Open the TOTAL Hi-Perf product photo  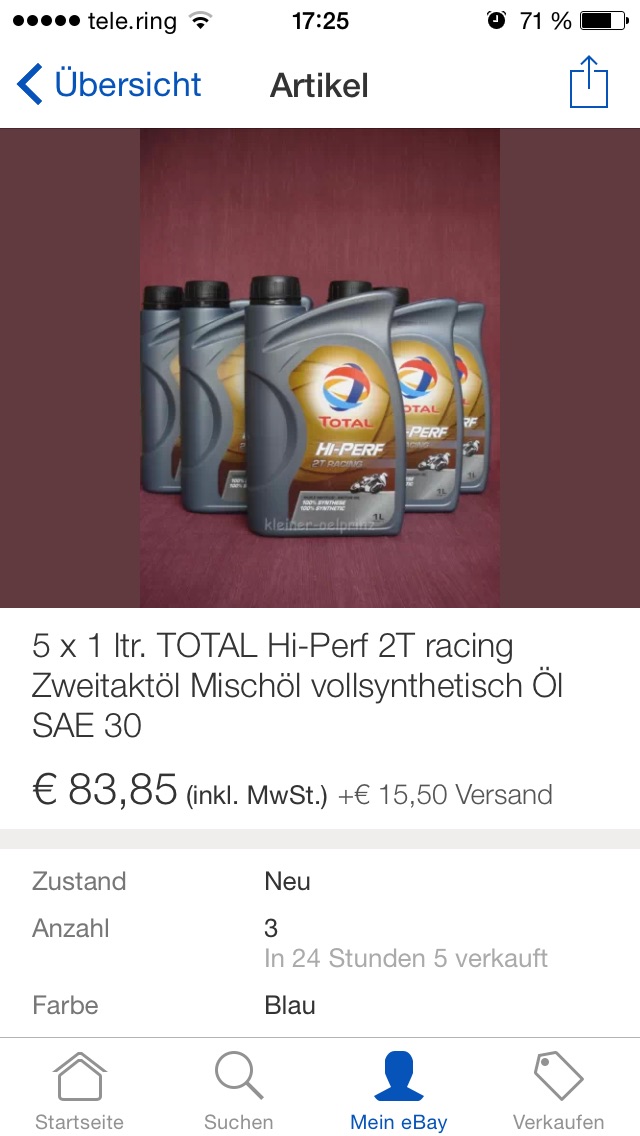pos(320,368)
